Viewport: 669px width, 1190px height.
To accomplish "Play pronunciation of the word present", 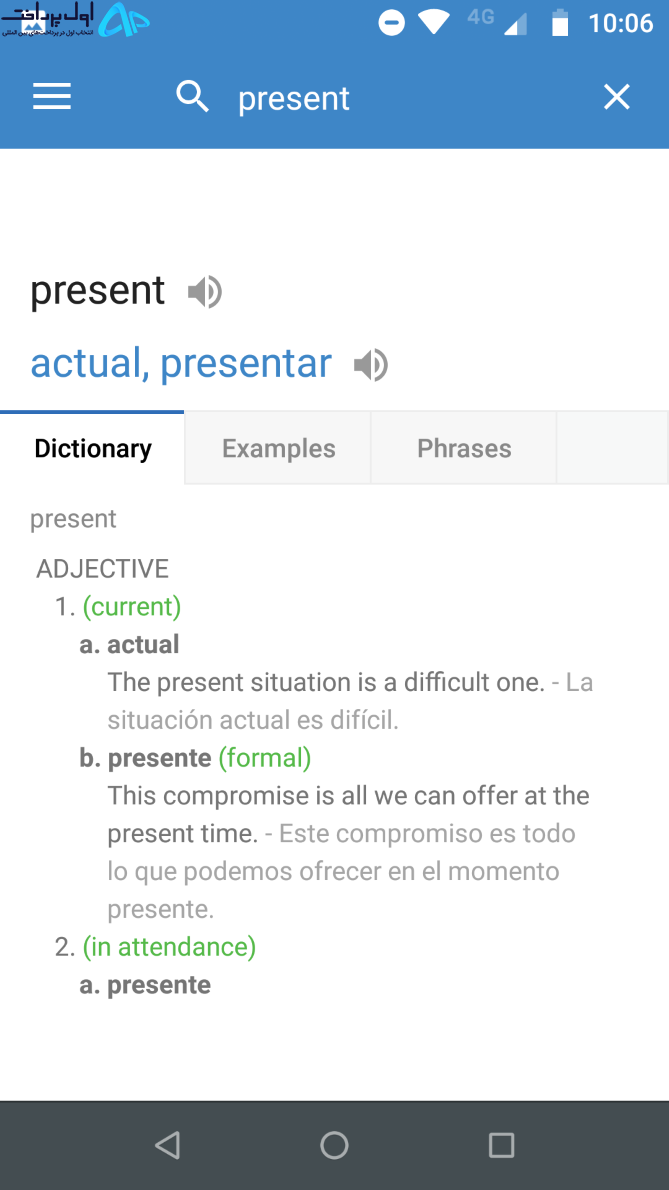I will [205, 291].
